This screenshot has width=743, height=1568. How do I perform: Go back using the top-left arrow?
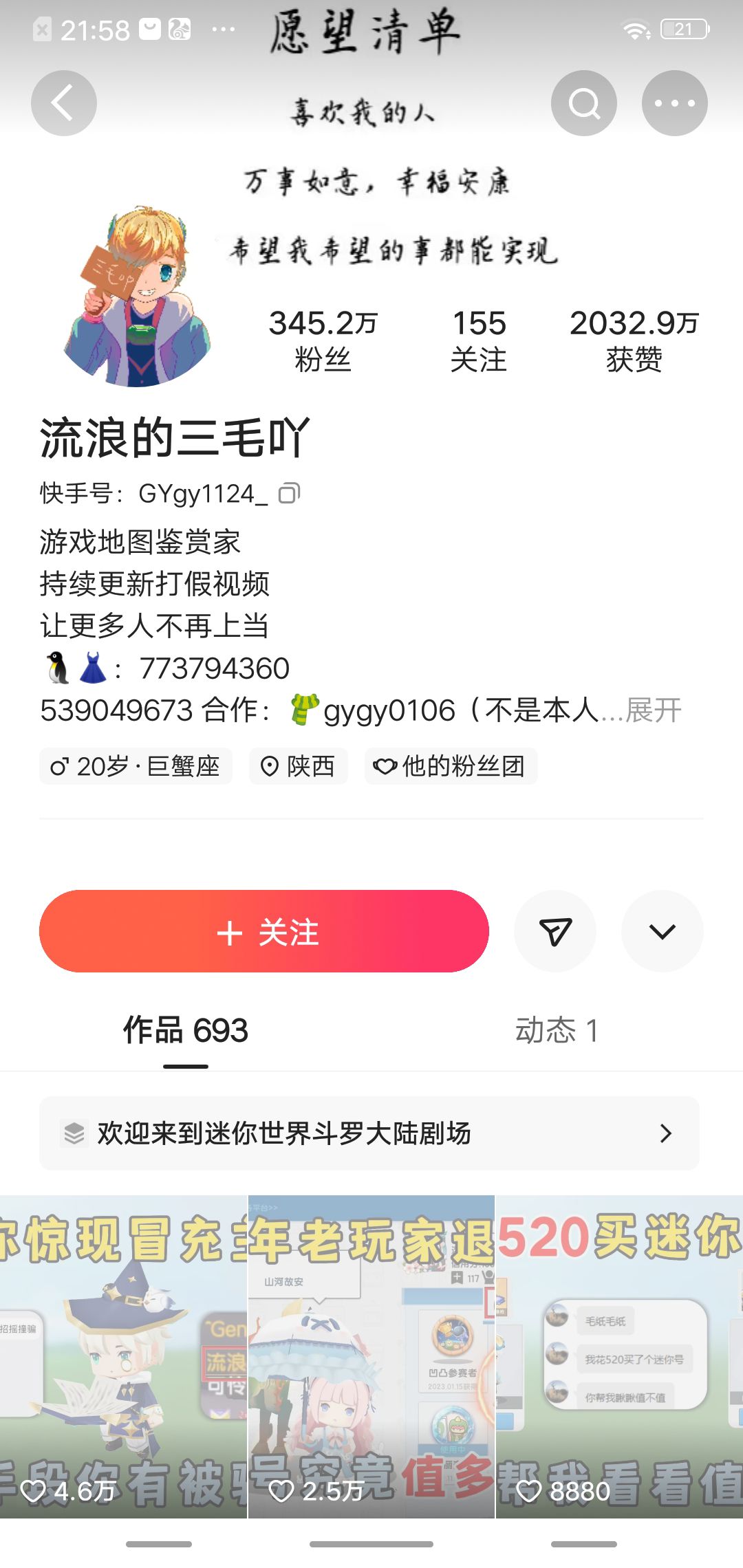(63, 103)
